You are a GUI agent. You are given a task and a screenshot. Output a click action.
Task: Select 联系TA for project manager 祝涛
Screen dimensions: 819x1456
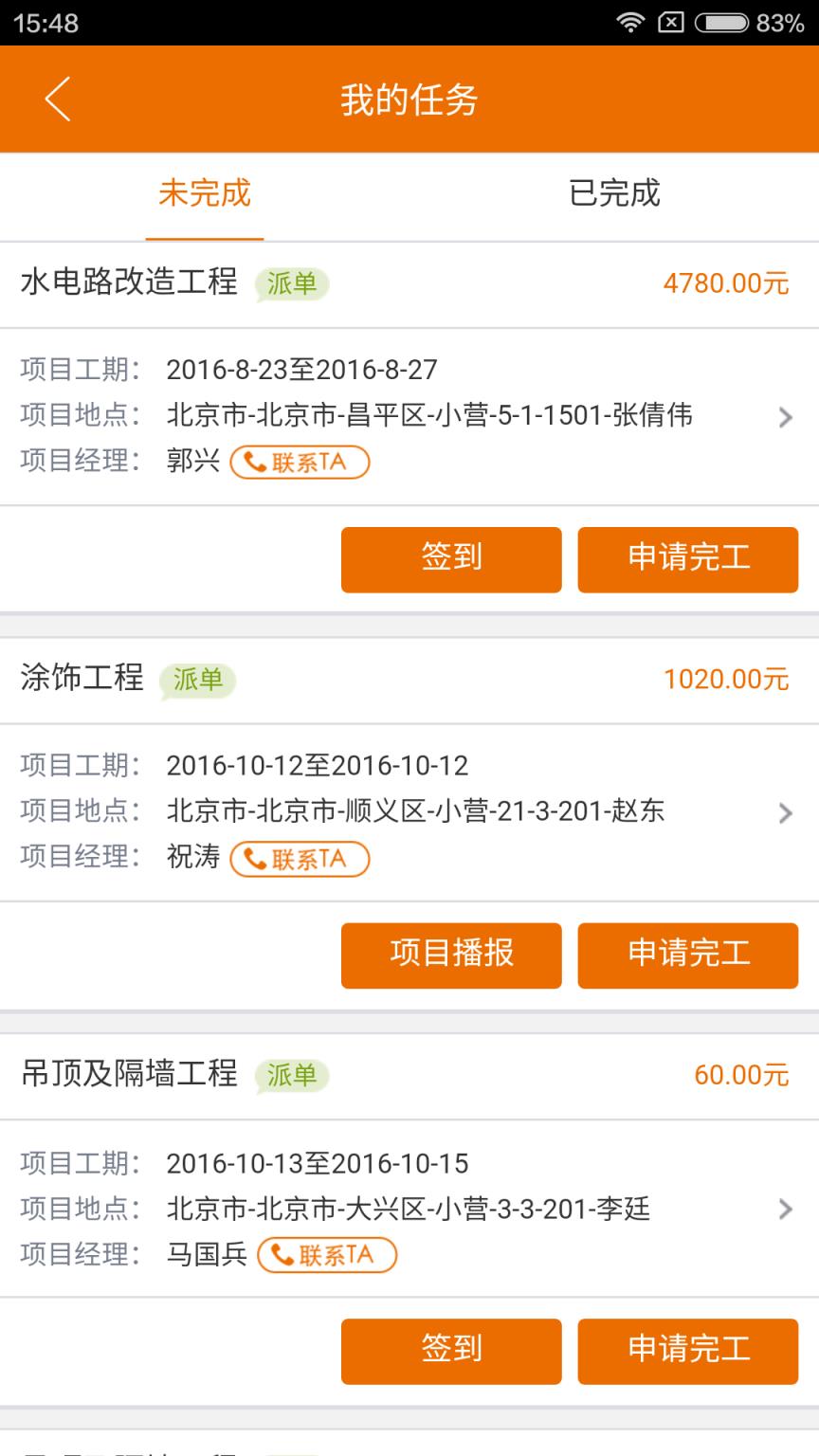click(299, 860)
